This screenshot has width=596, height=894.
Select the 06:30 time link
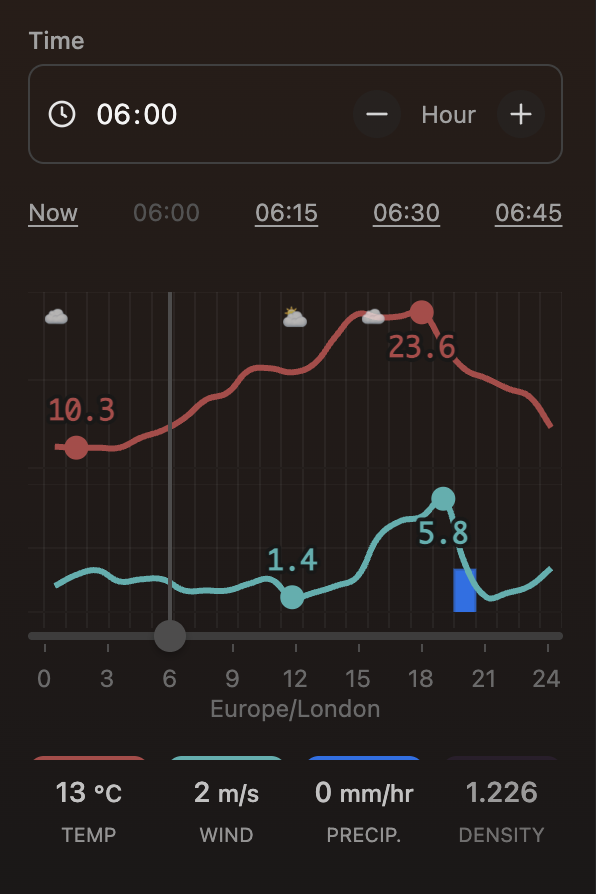click(x=406, y=213)
